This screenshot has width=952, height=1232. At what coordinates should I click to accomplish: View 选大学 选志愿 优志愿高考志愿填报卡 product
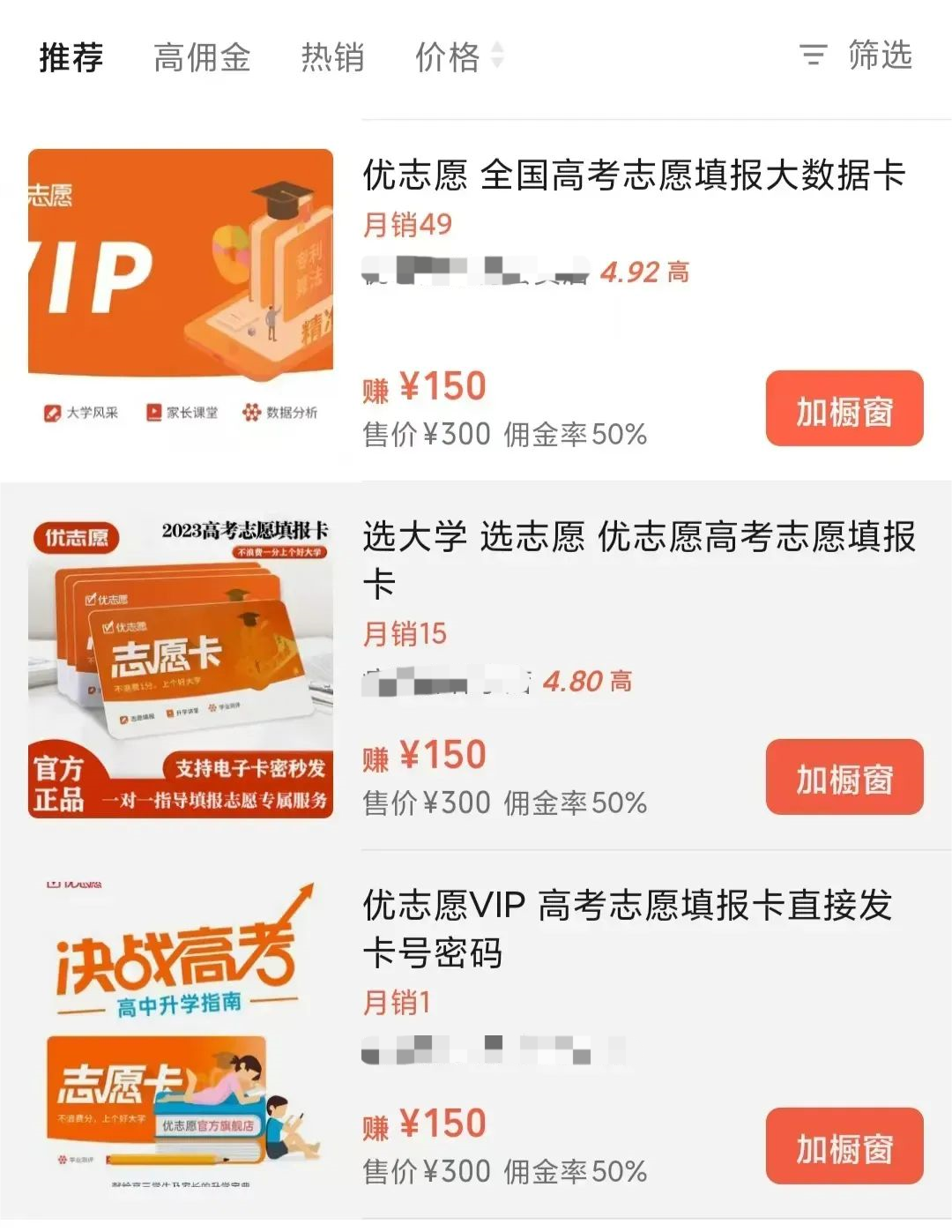638,559
